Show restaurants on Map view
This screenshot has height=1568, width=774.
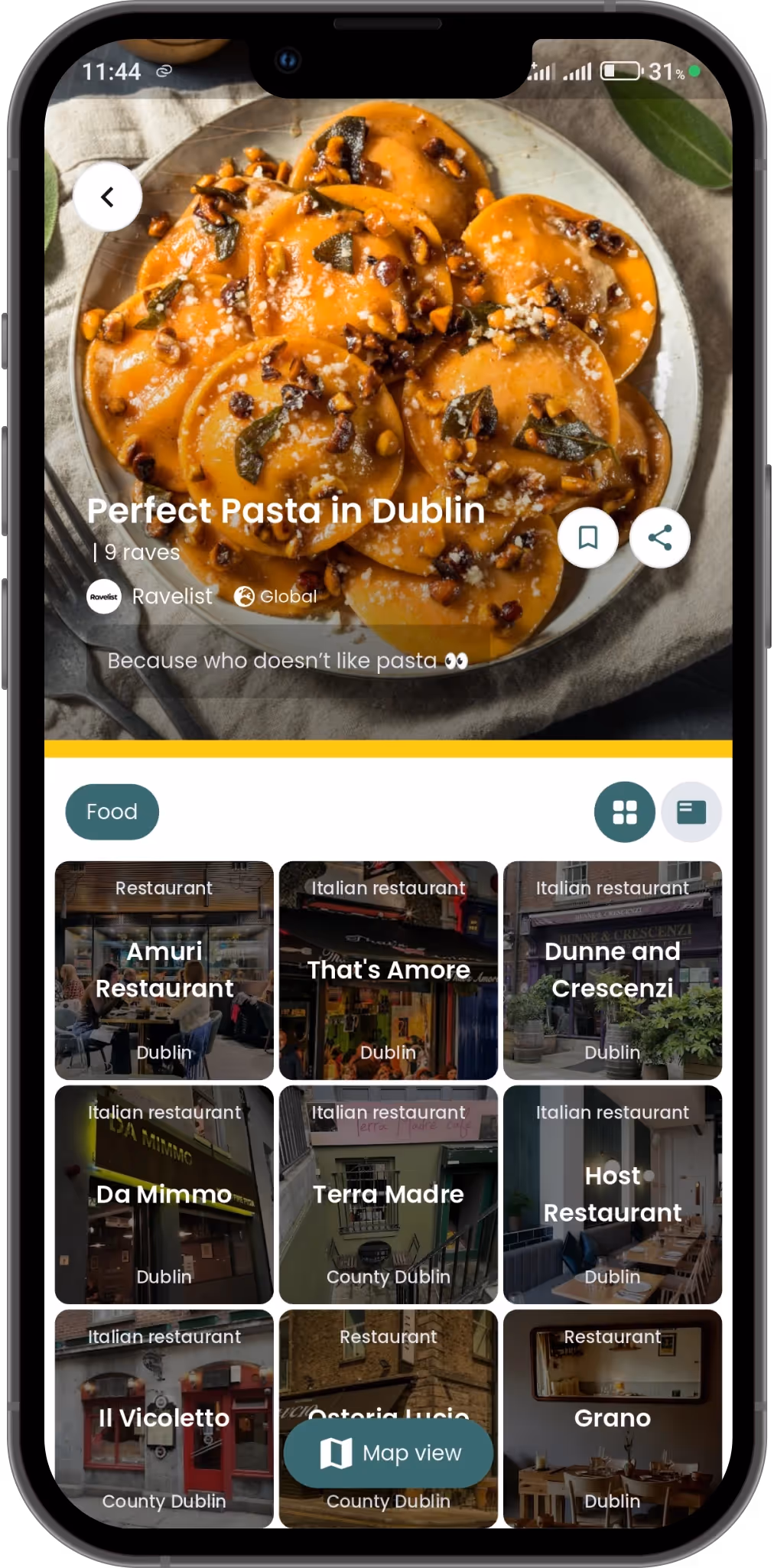click(x=389, y=1453)
